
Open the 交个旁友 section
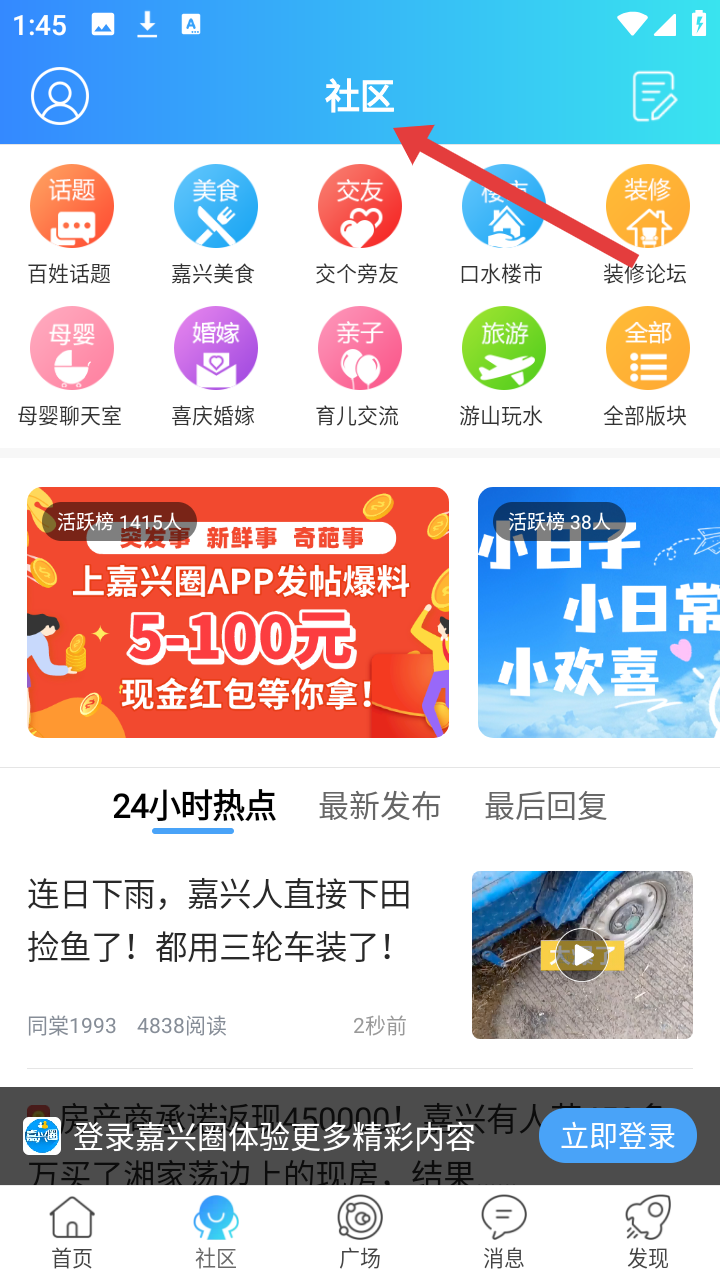(358, 226)
